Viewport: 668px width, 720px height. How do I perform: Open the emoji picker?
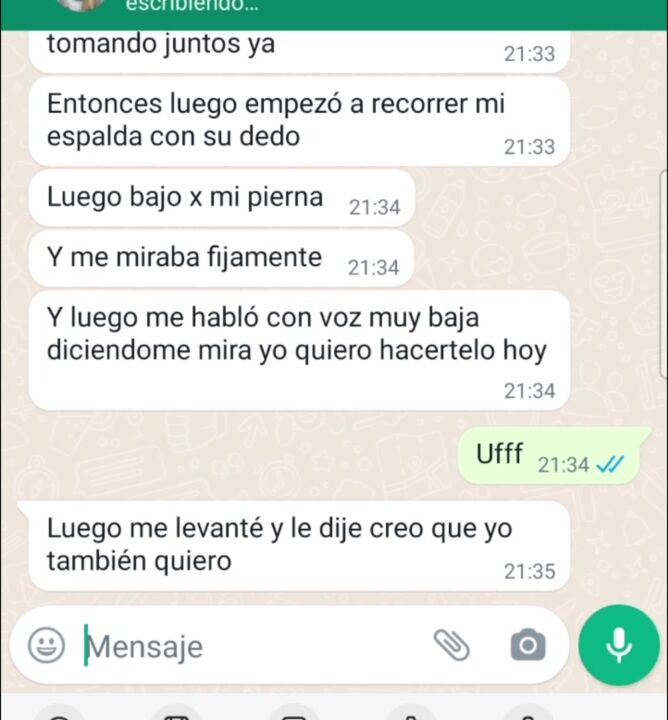click(46, 645)
